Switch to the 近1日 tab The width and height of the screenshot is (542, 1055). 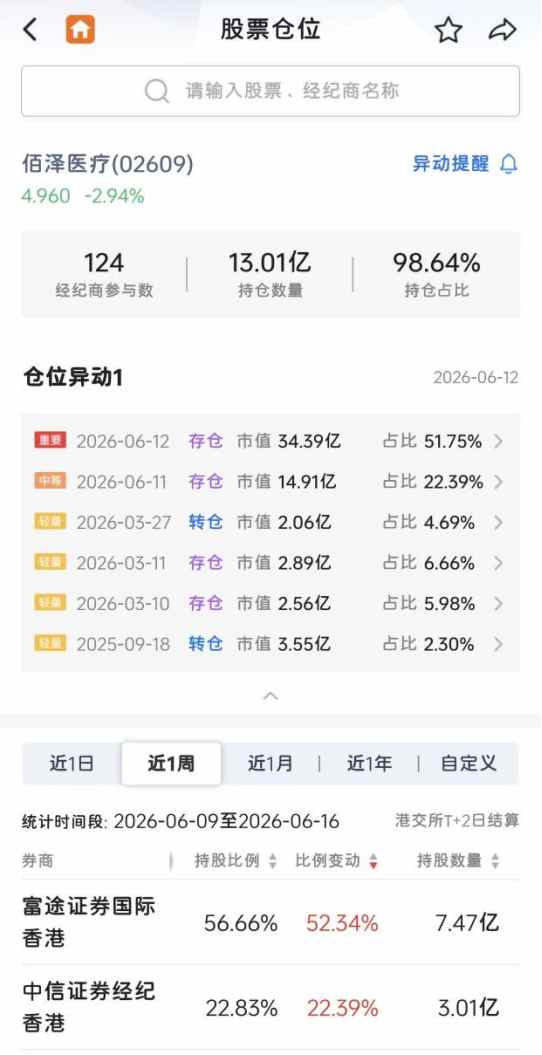point(71,764)
